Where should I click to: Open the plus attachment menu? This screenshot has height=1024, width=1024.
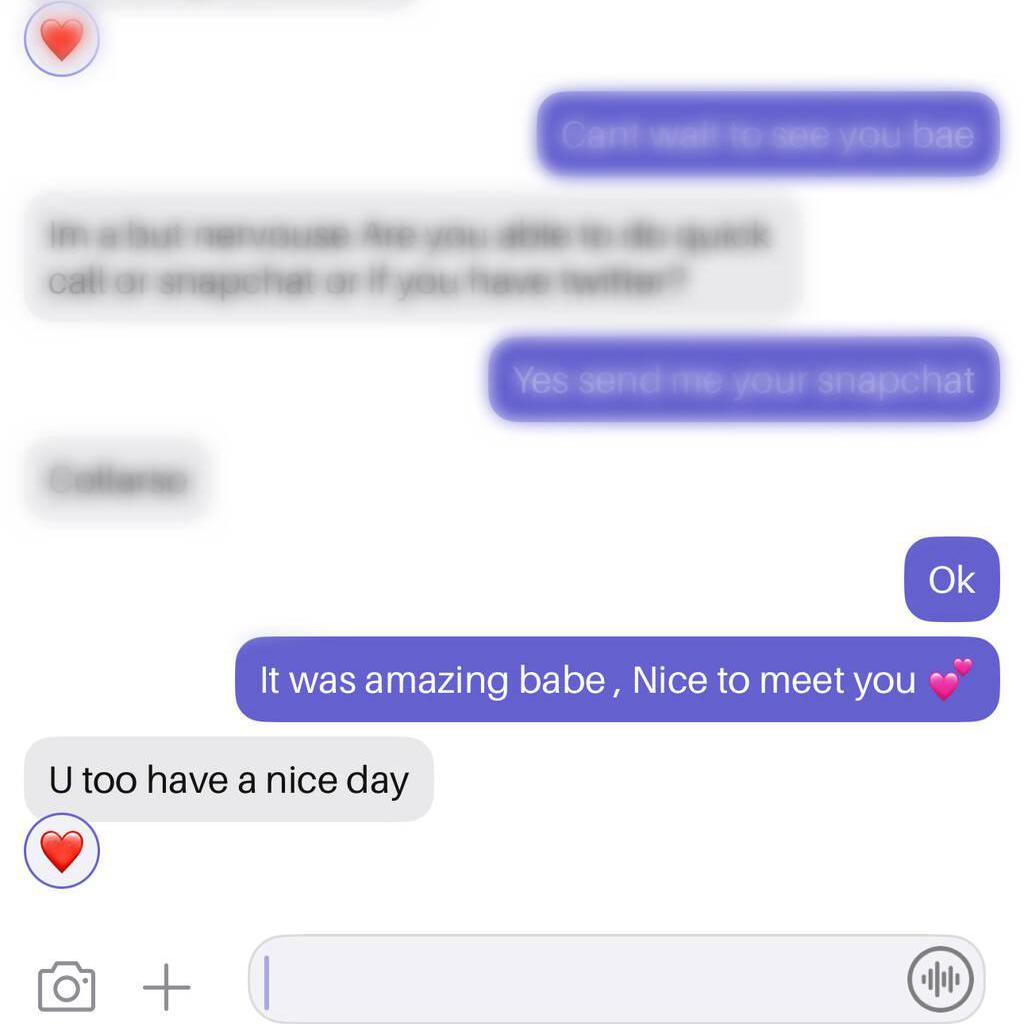[166, 987]
